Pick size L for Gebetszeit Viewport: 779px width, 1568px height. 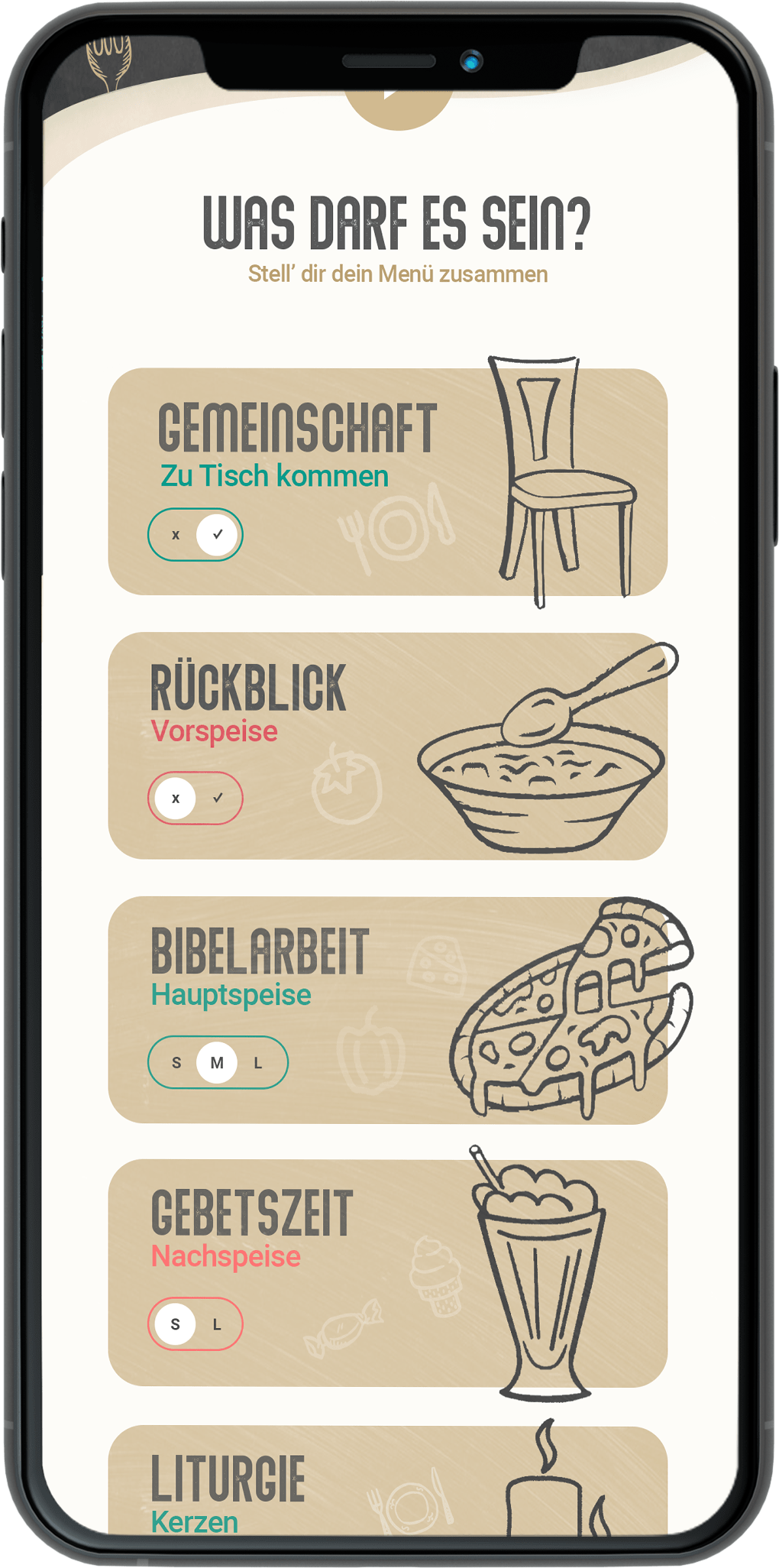[x=217, y=1325]
